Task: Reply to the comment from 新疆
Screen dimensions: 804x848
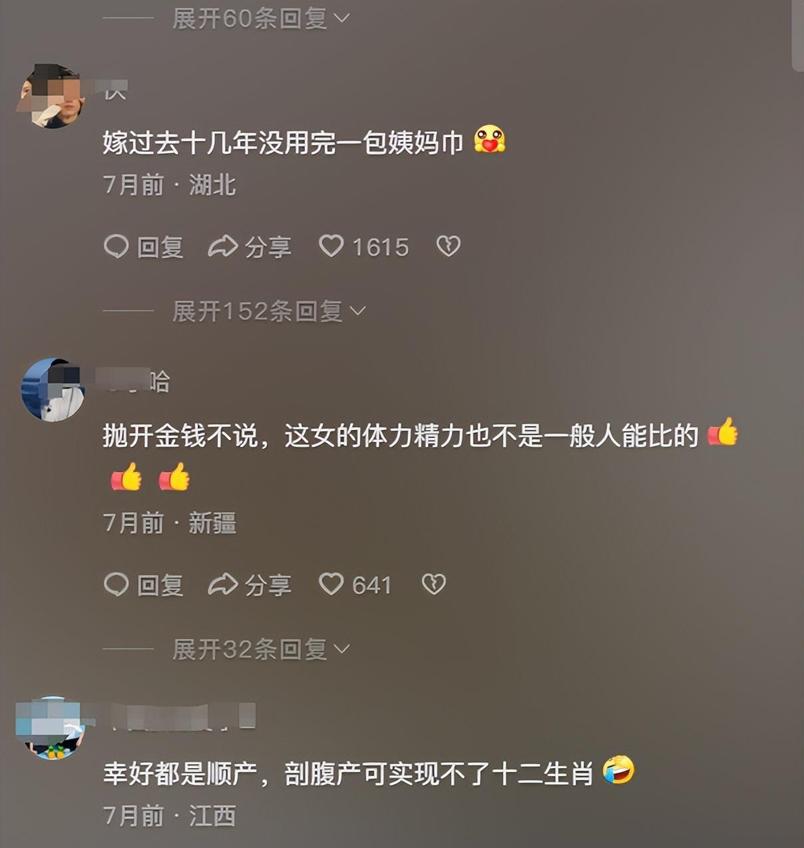Action: click(x=144, y=585)
